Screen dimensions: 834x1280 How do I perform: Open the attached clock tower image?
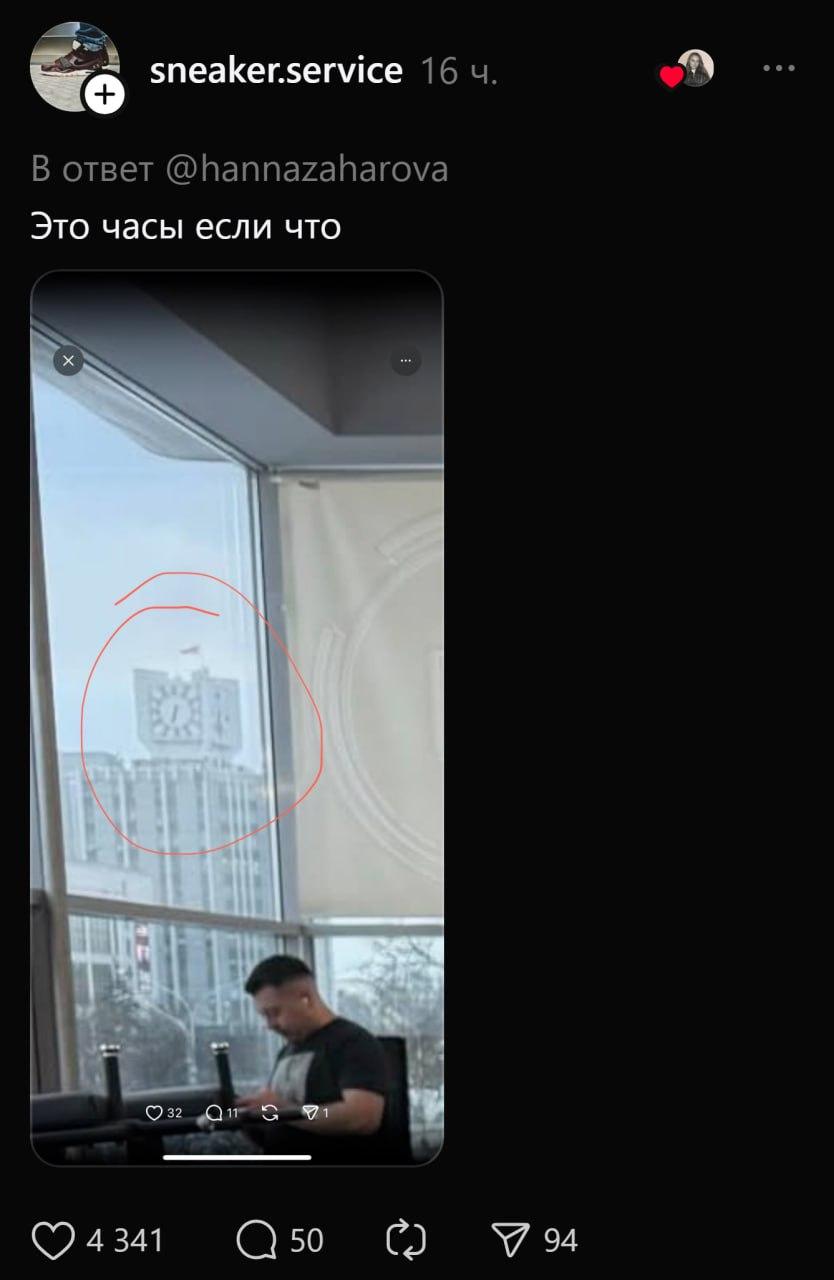237,717
